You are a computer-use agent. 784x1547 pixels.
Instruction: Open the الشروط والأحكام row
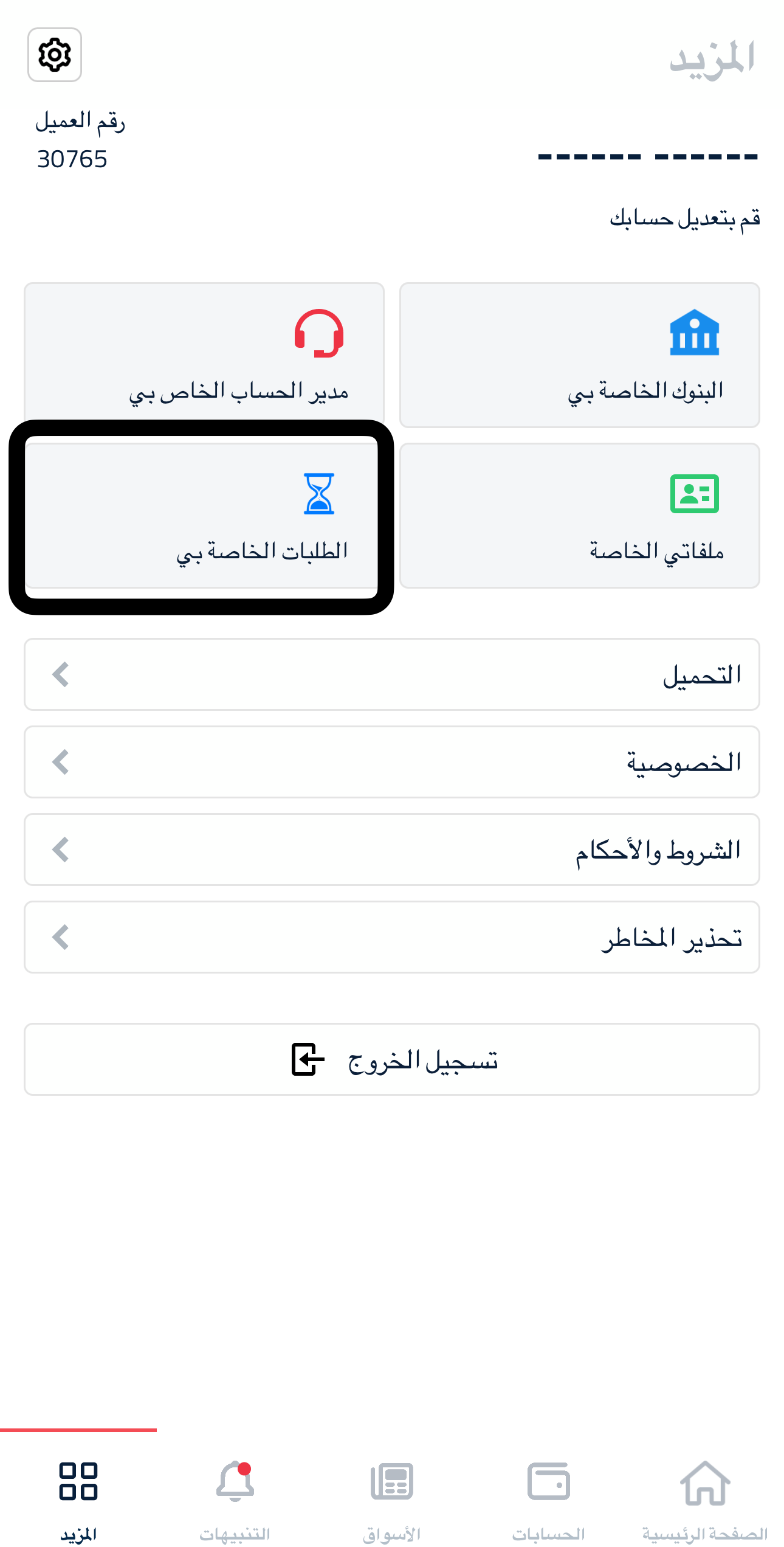392,850
